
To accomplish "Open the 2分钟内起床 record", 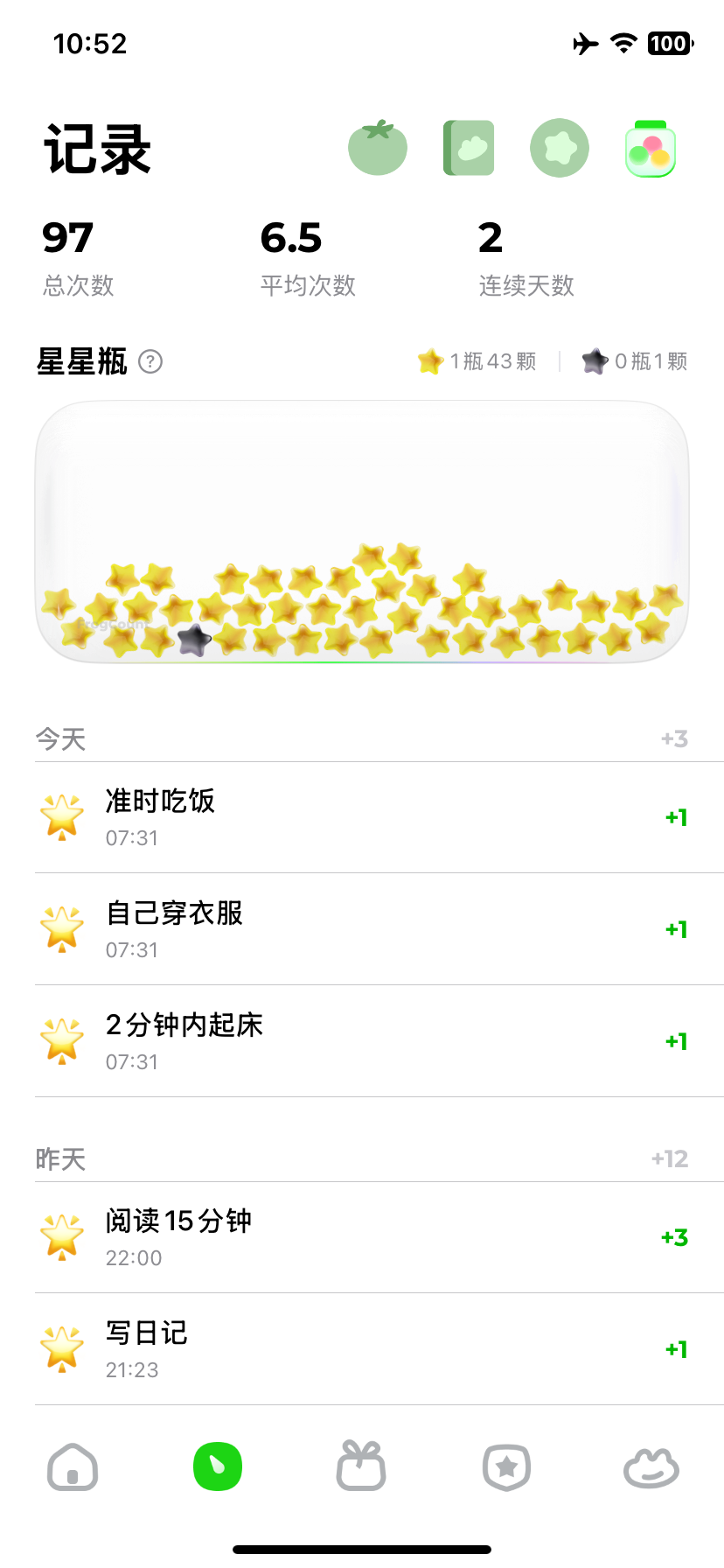I will 362,1041.
